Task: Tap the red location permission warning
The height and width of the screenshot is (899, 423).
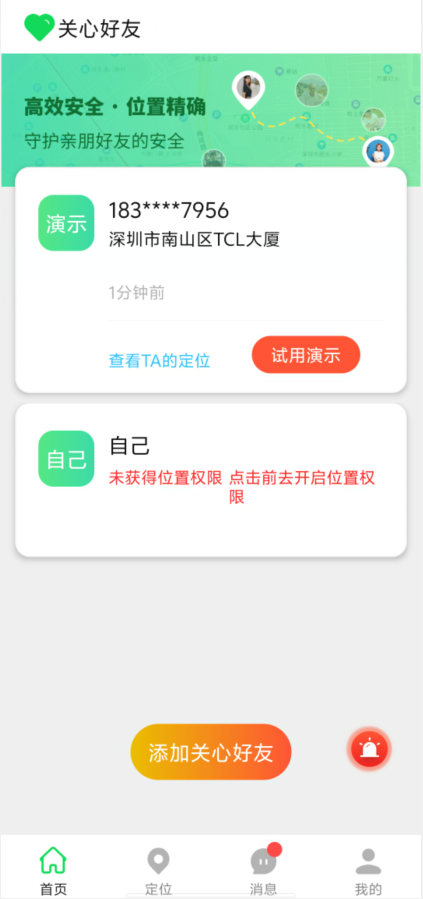Action: pos(242,486)
